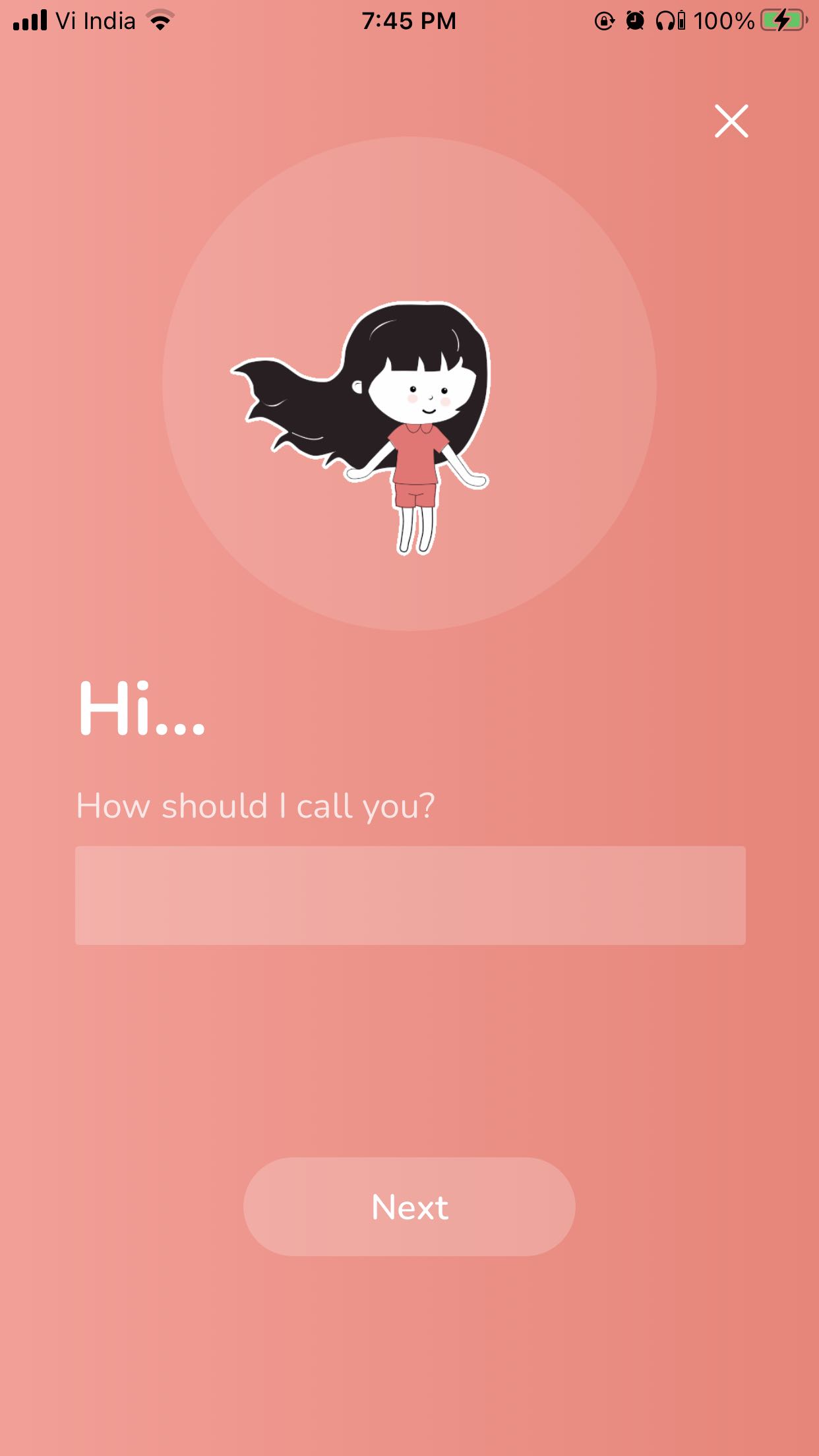The height and width of the screenshot is (1456, 819).
Task: Tap the name field under 'How should I call you?'
Action: [410, 895]
